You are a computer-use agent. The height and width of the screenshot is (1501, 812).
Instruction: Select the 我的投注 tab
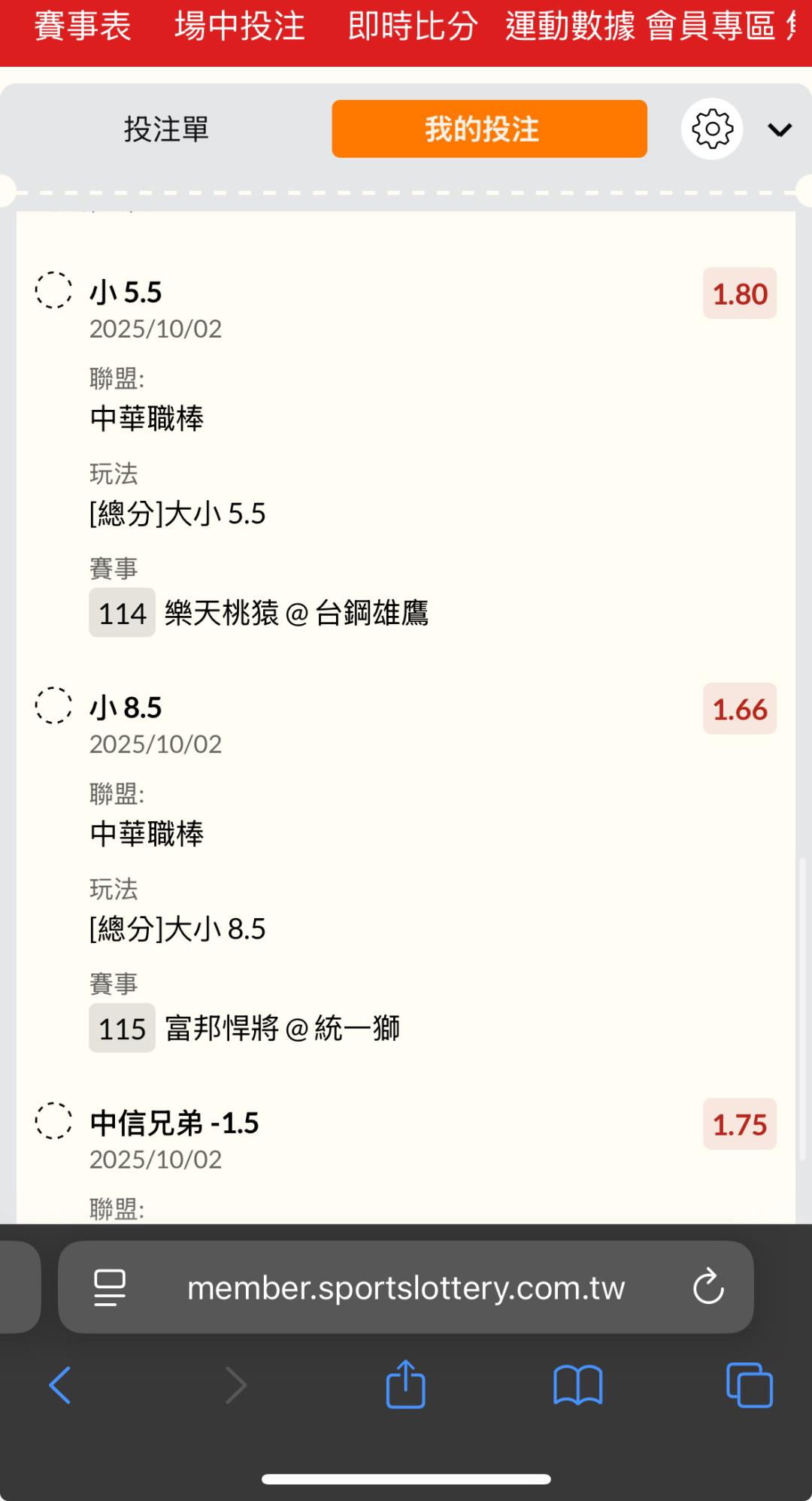coord(489,129)
